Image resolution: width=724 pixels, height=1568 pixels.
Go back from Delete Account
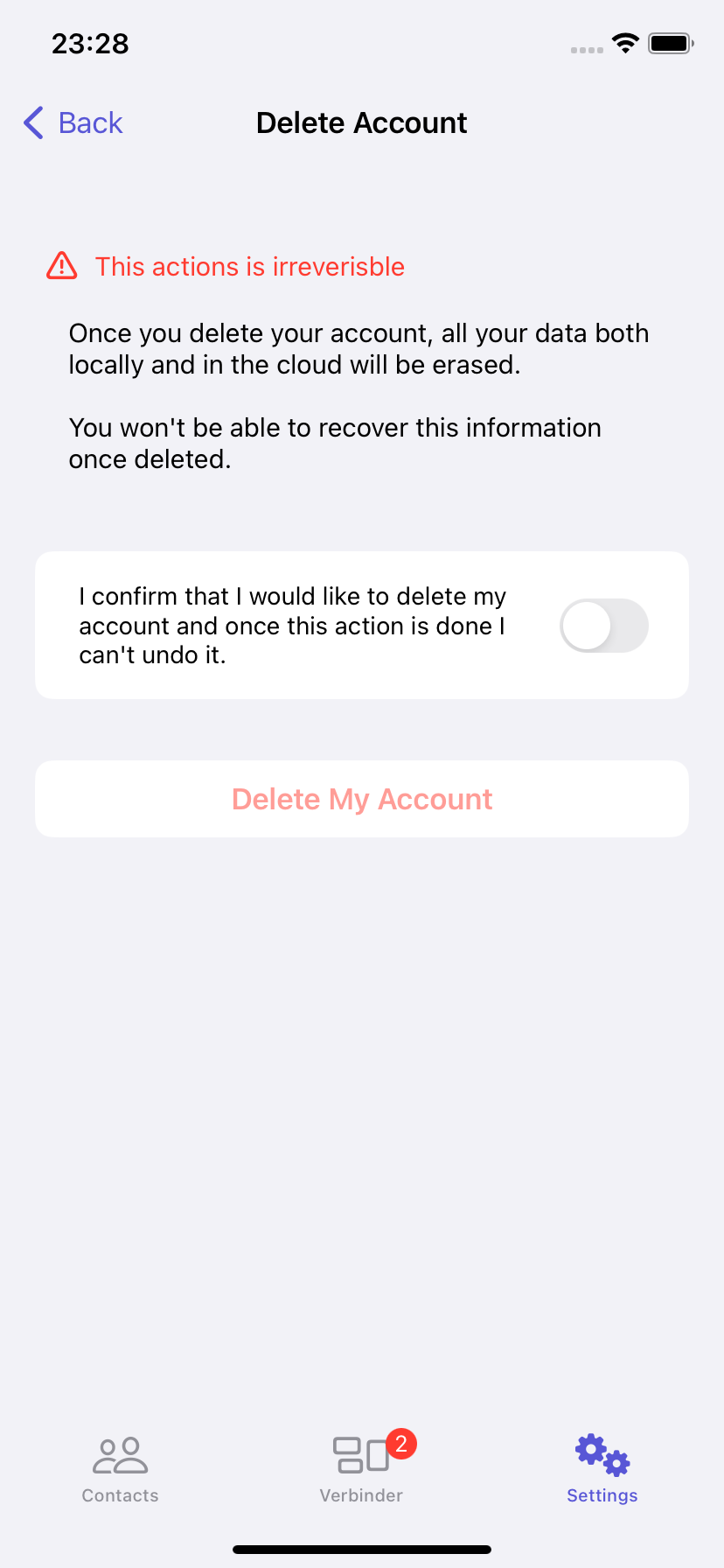(x=73, y=123)
